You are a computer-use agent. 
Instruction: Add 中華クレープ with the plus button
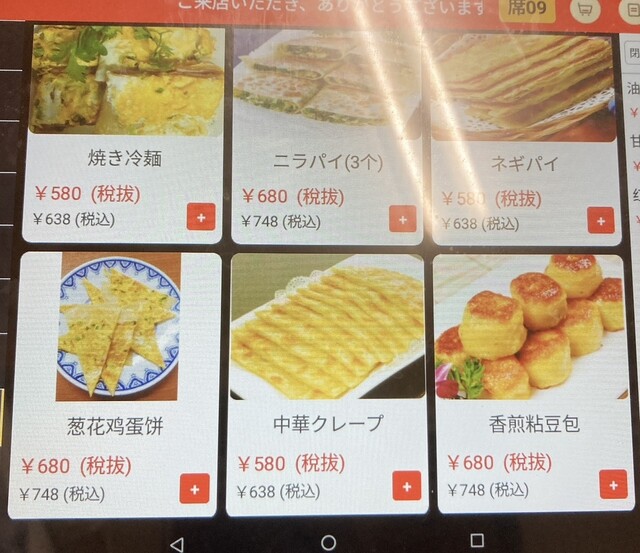pyautogui.click(x=406, y=487)
